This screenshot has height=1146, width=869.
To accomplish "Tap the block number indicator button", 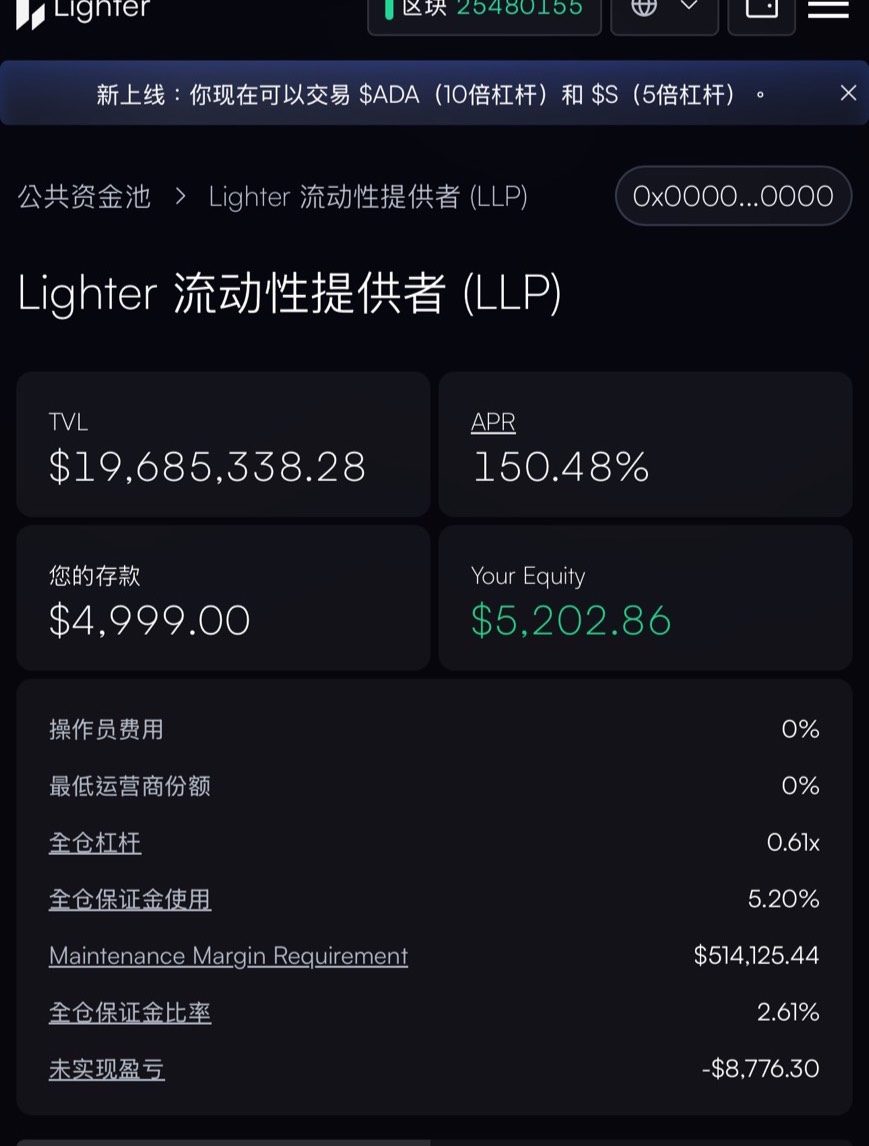I will (x=484, y=9).
